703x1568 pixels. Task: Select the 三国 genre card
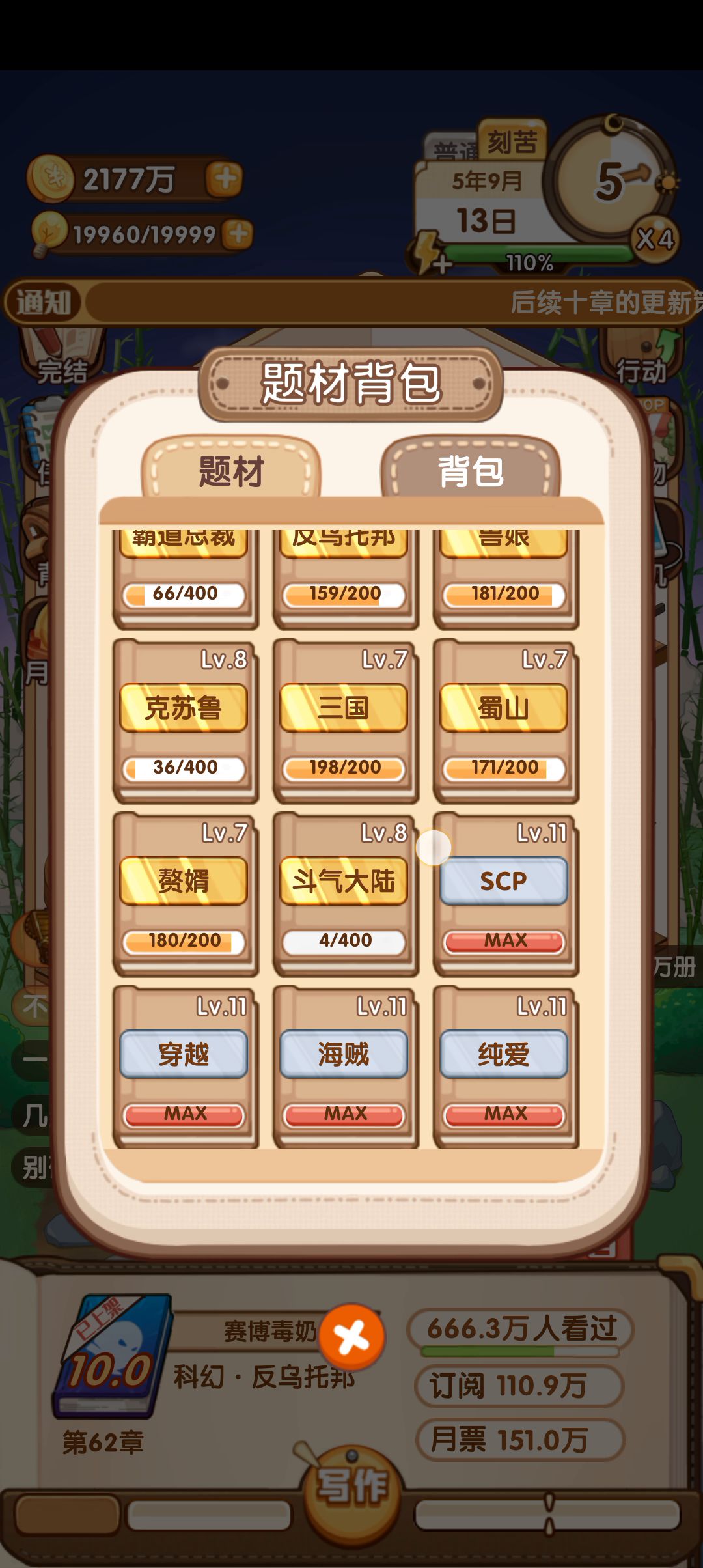tap(344, 708)
